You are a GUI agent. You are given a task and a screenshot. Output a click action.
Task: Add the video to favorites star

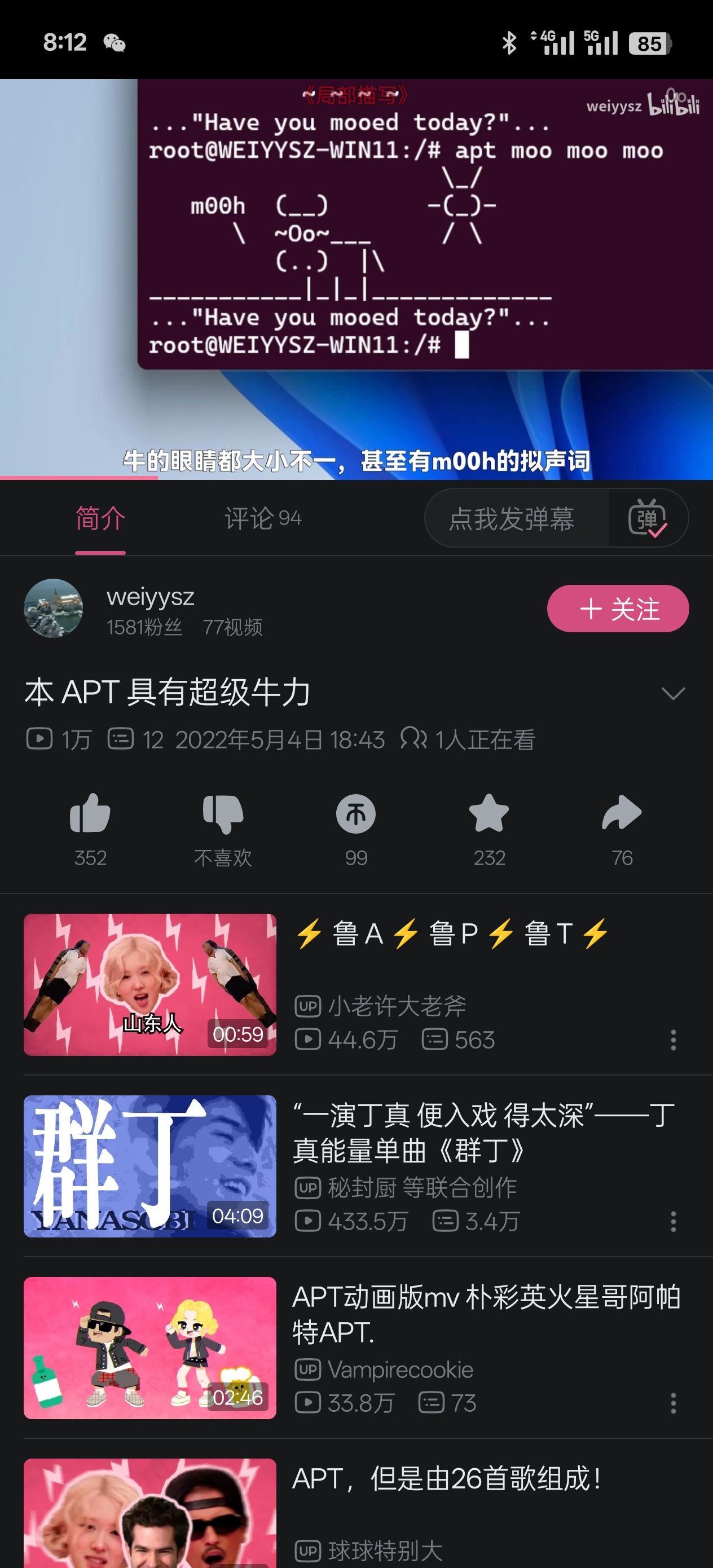coord(489,814)
